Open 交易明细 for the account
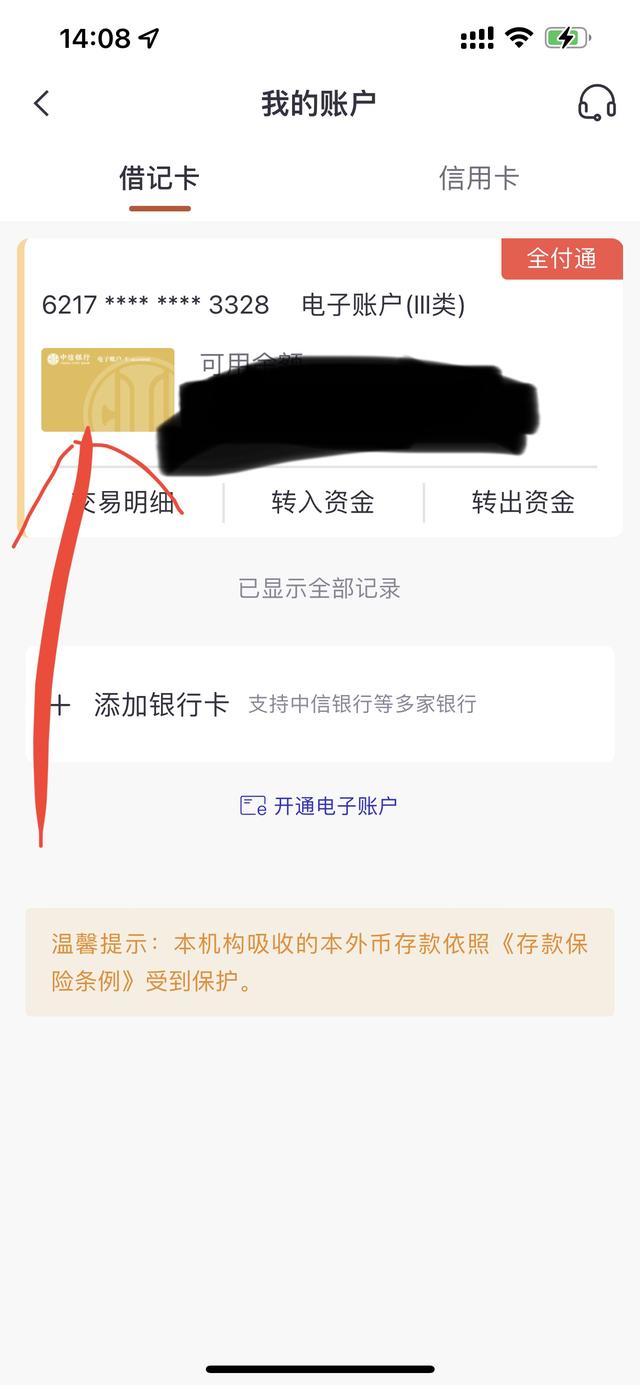The image size is (640, 1385). click(x=123, y=502)
